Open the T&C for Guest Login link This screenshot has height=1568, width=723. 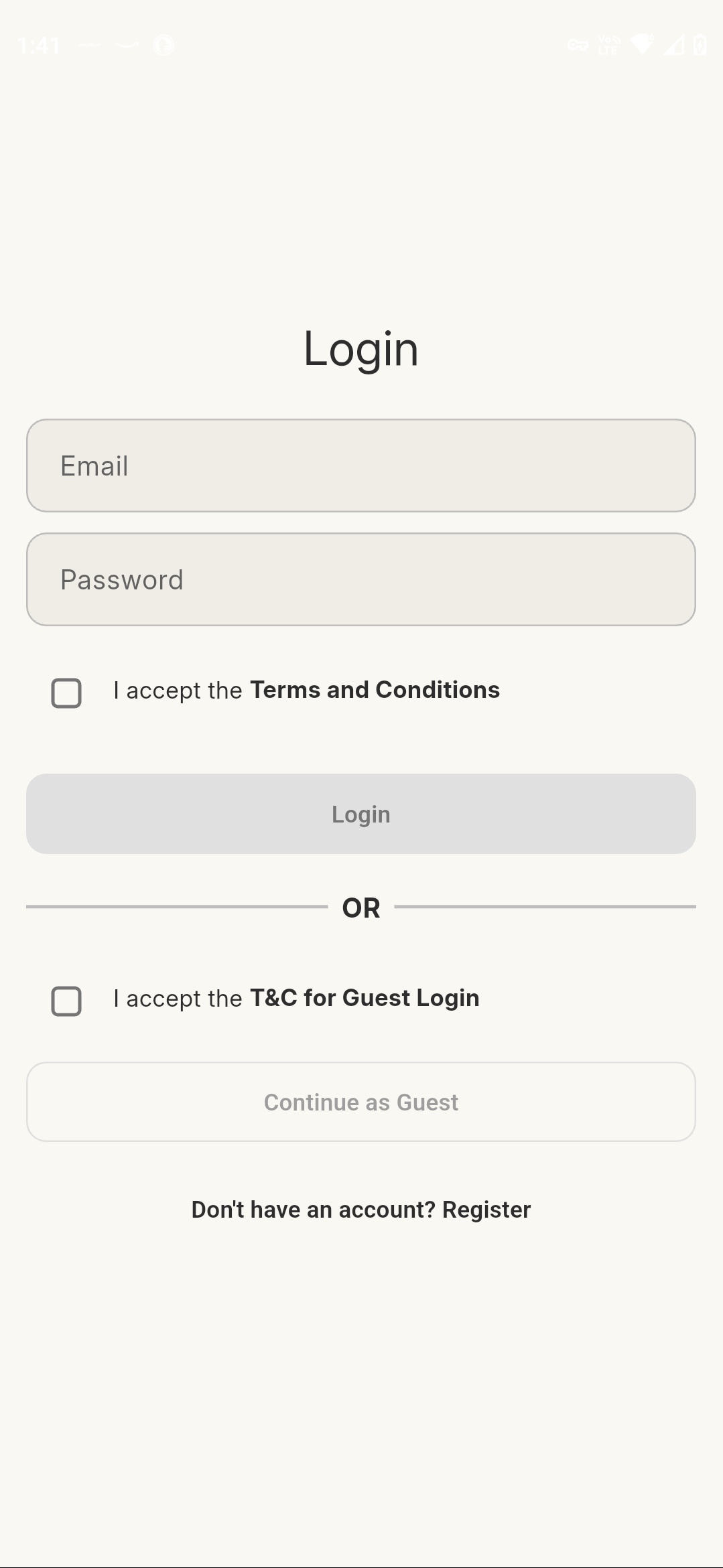pyautogui.click(x=364, y=998)
